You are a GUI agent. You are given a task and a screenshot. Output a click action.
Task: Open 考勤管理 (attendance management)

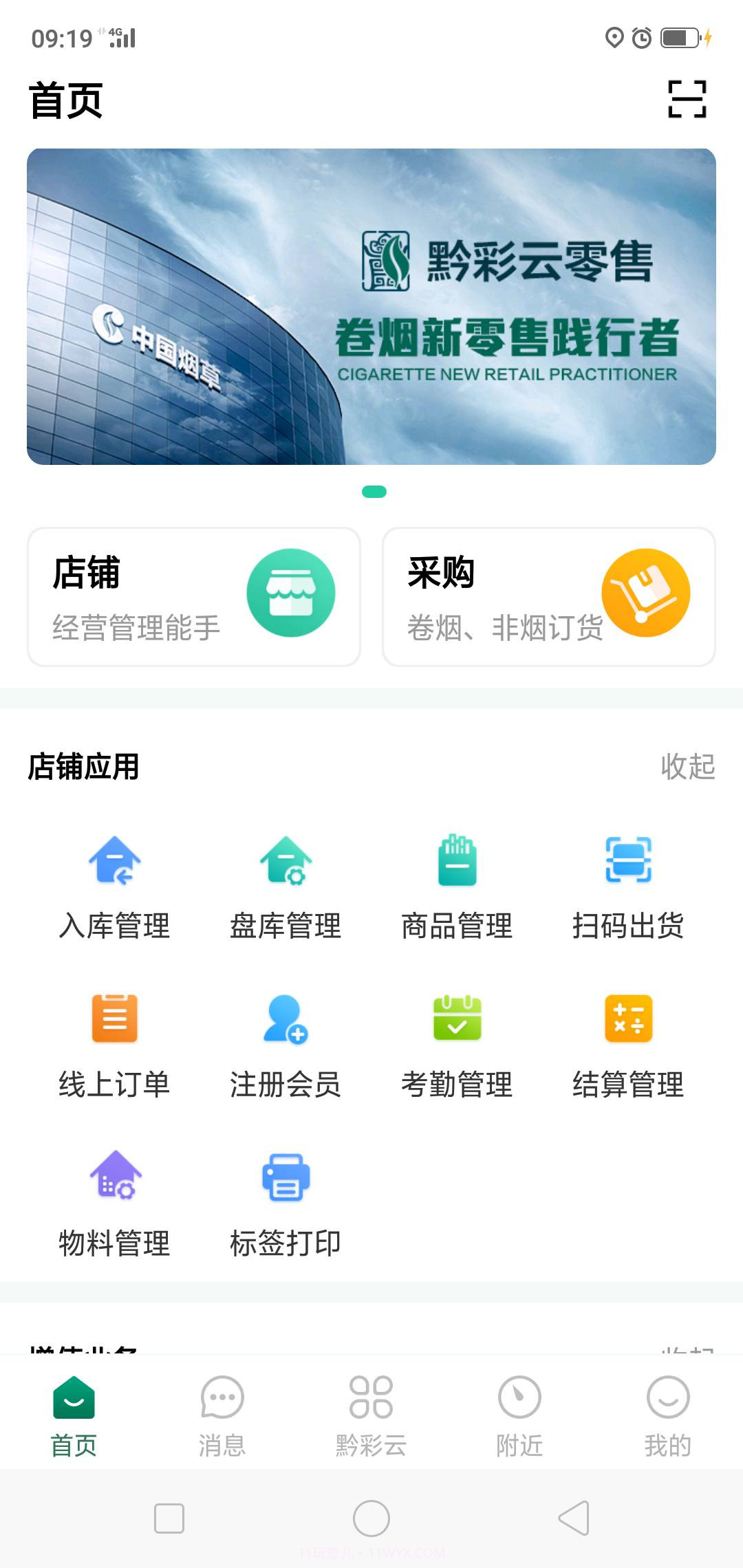456,1045
